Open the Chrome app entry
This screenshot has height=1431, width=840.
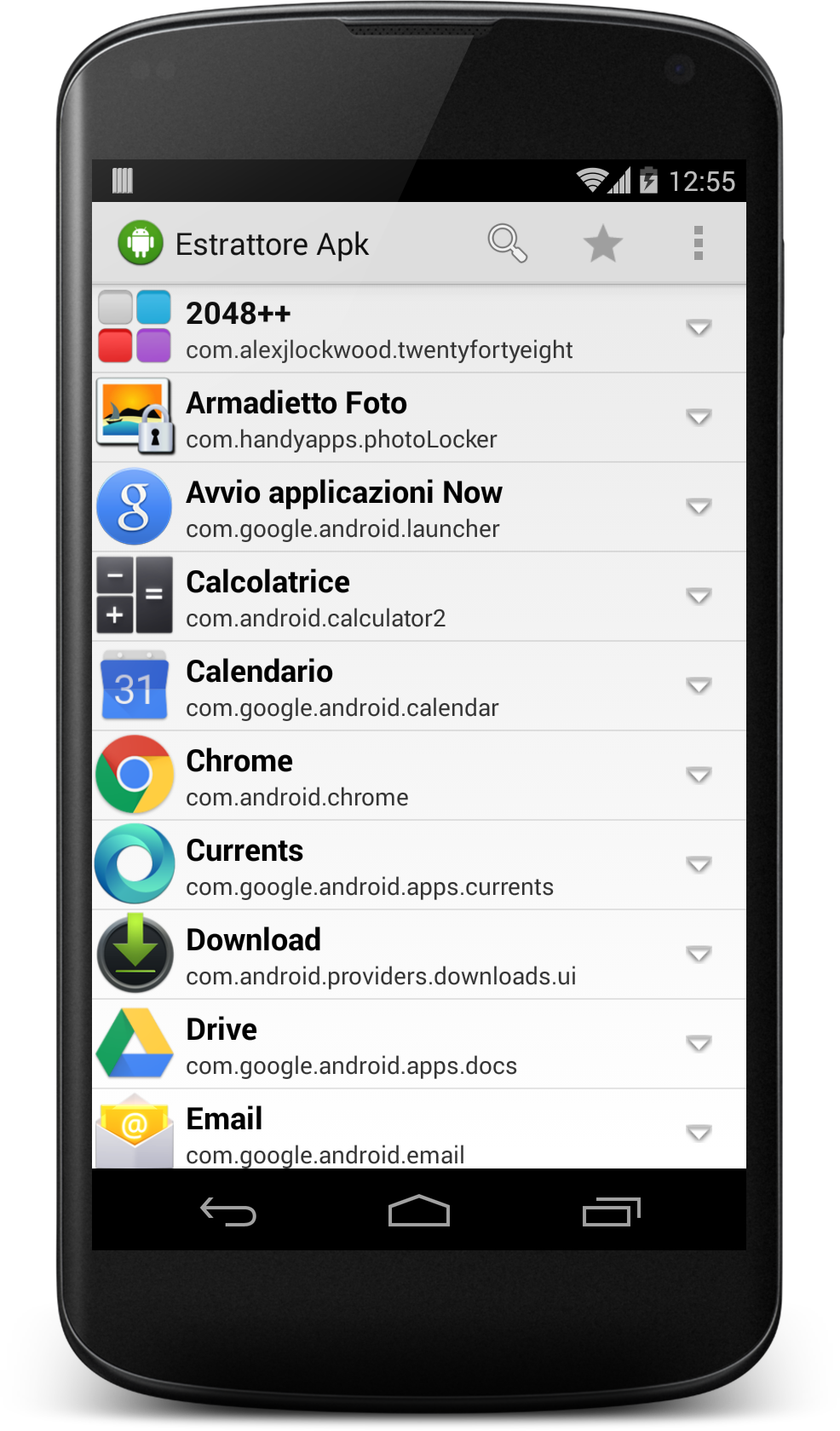tap(379, 777)
